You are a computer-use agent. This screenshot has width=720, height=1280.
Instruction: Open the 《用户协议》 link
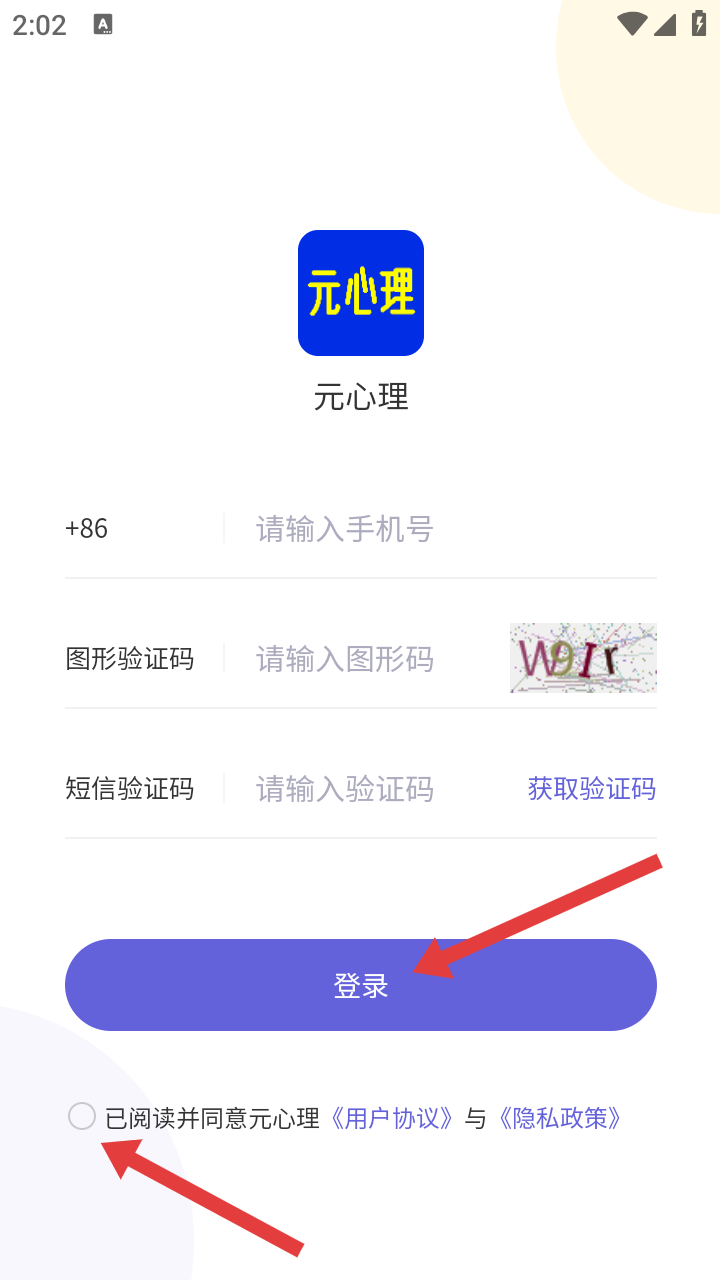[391, 1118]
